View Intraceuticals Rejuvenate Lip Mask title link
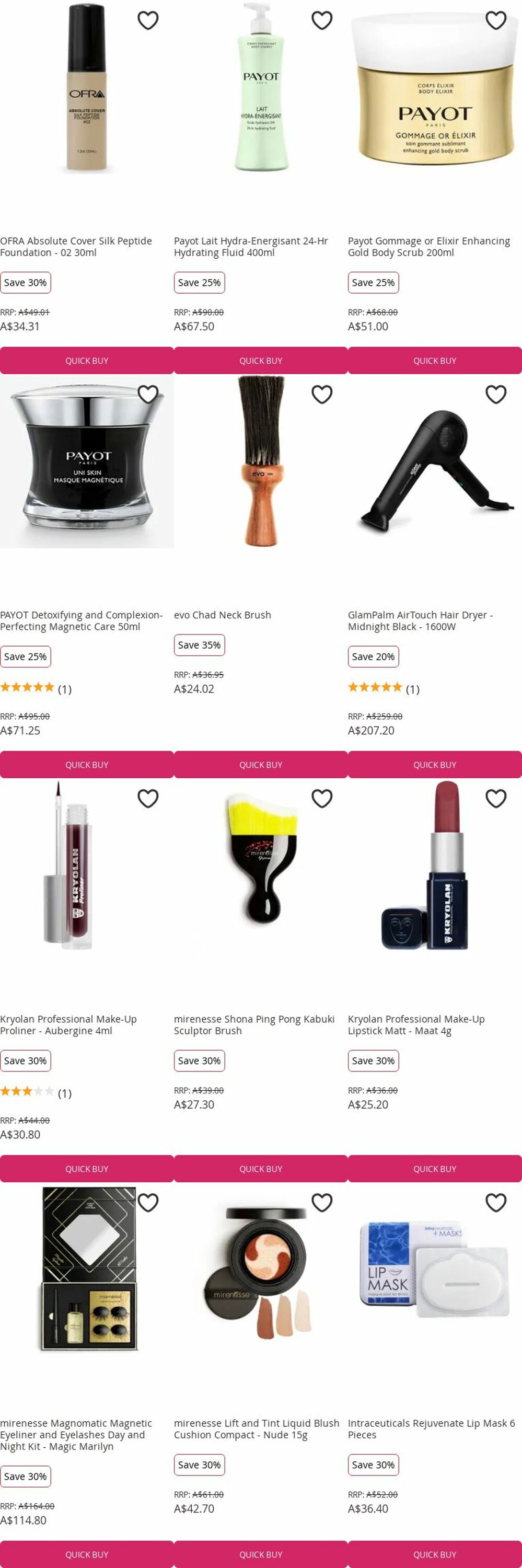 [431, 1428]
